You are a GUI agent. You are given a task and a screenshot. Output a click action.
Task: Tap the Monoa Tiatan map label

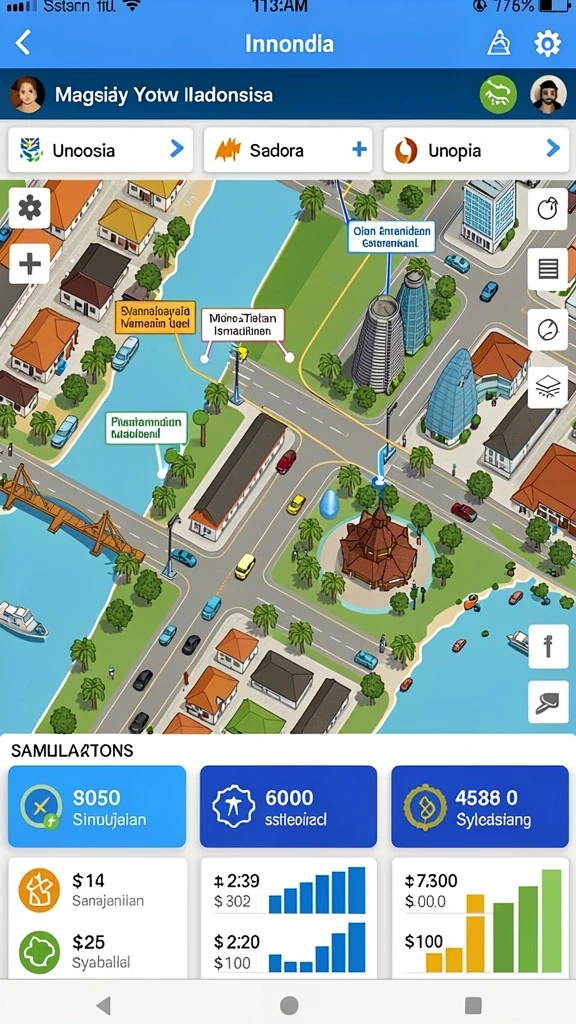[243, 325]
